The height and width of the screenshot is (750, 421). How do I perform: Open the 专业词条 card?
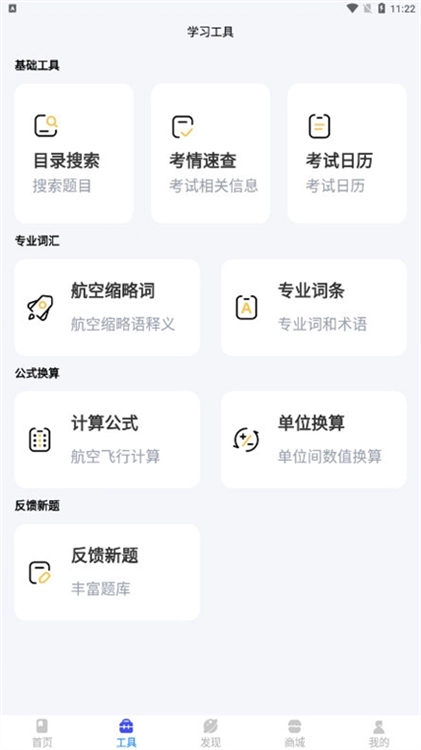pos(314,308)
